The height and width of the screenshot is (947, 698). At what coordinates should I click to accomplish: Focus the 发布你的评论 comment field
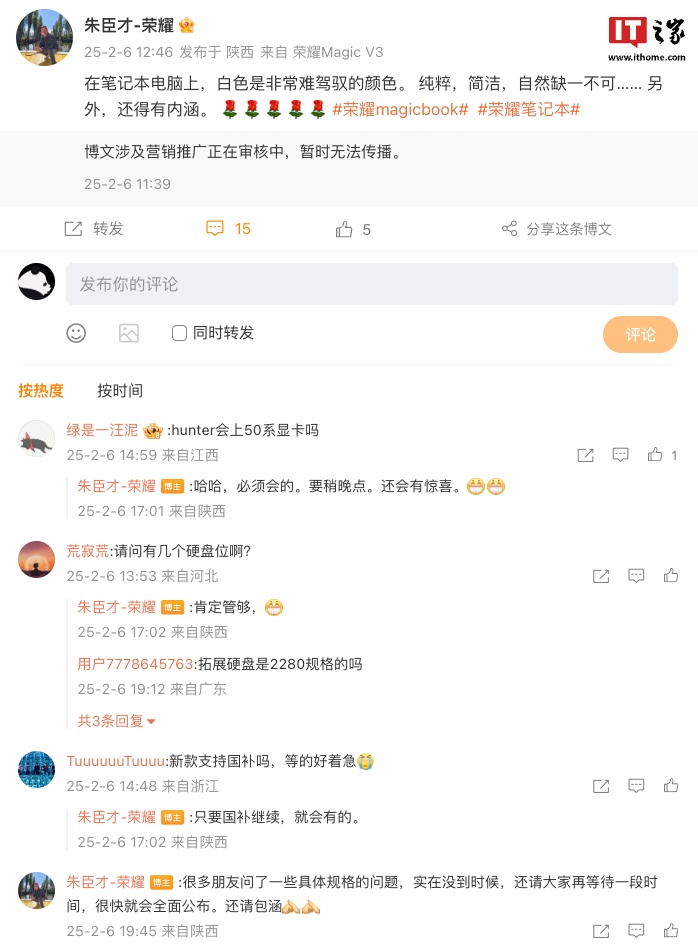point(371,284)
